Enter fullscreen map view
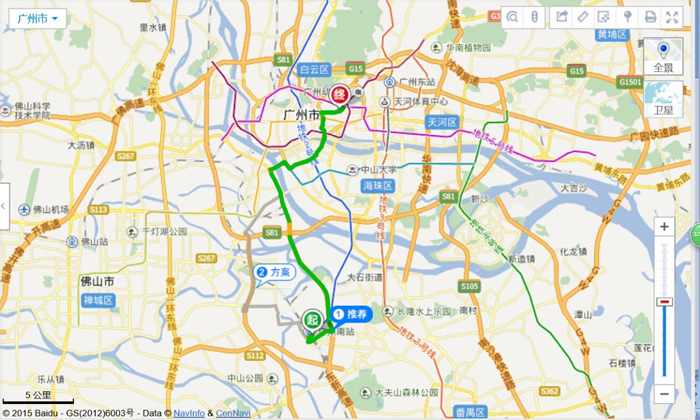The width and height of the screenshot is (700, 420). (x=672, y=17)
